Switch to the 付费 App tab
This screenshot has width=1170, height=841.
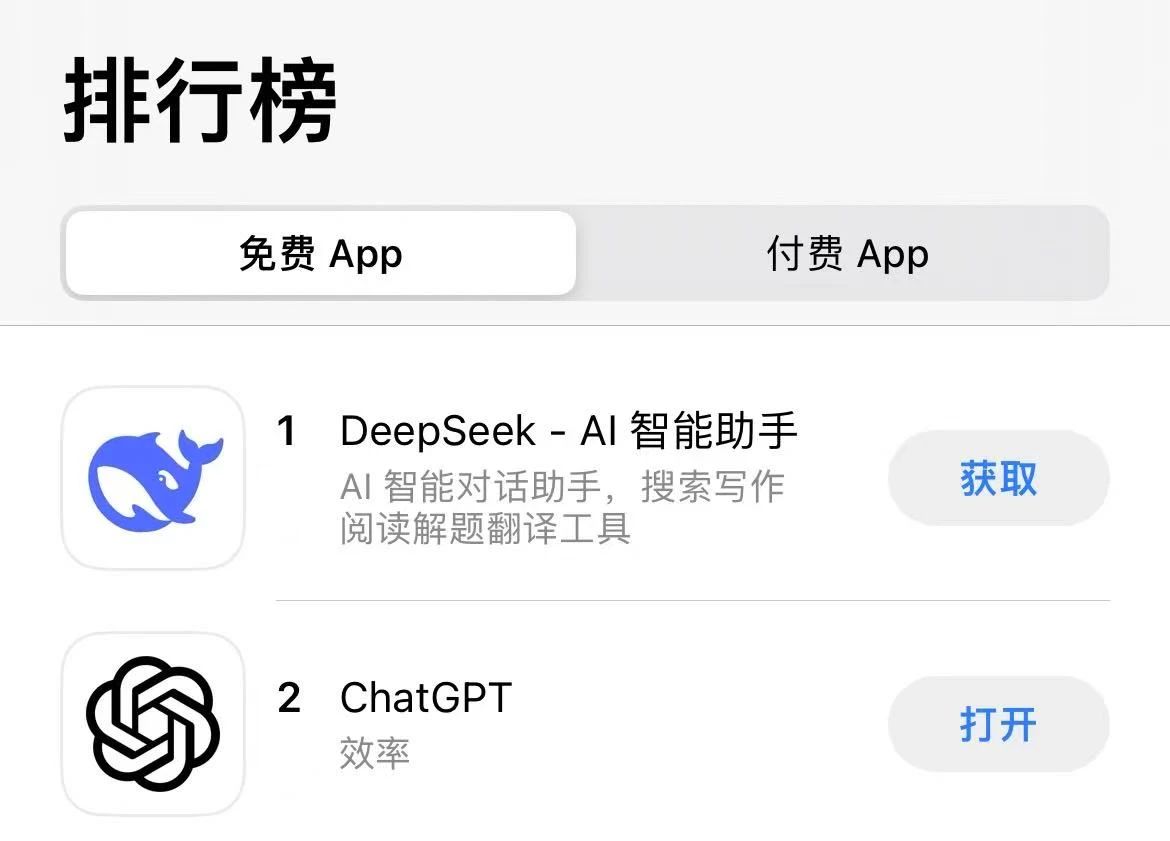846,254
